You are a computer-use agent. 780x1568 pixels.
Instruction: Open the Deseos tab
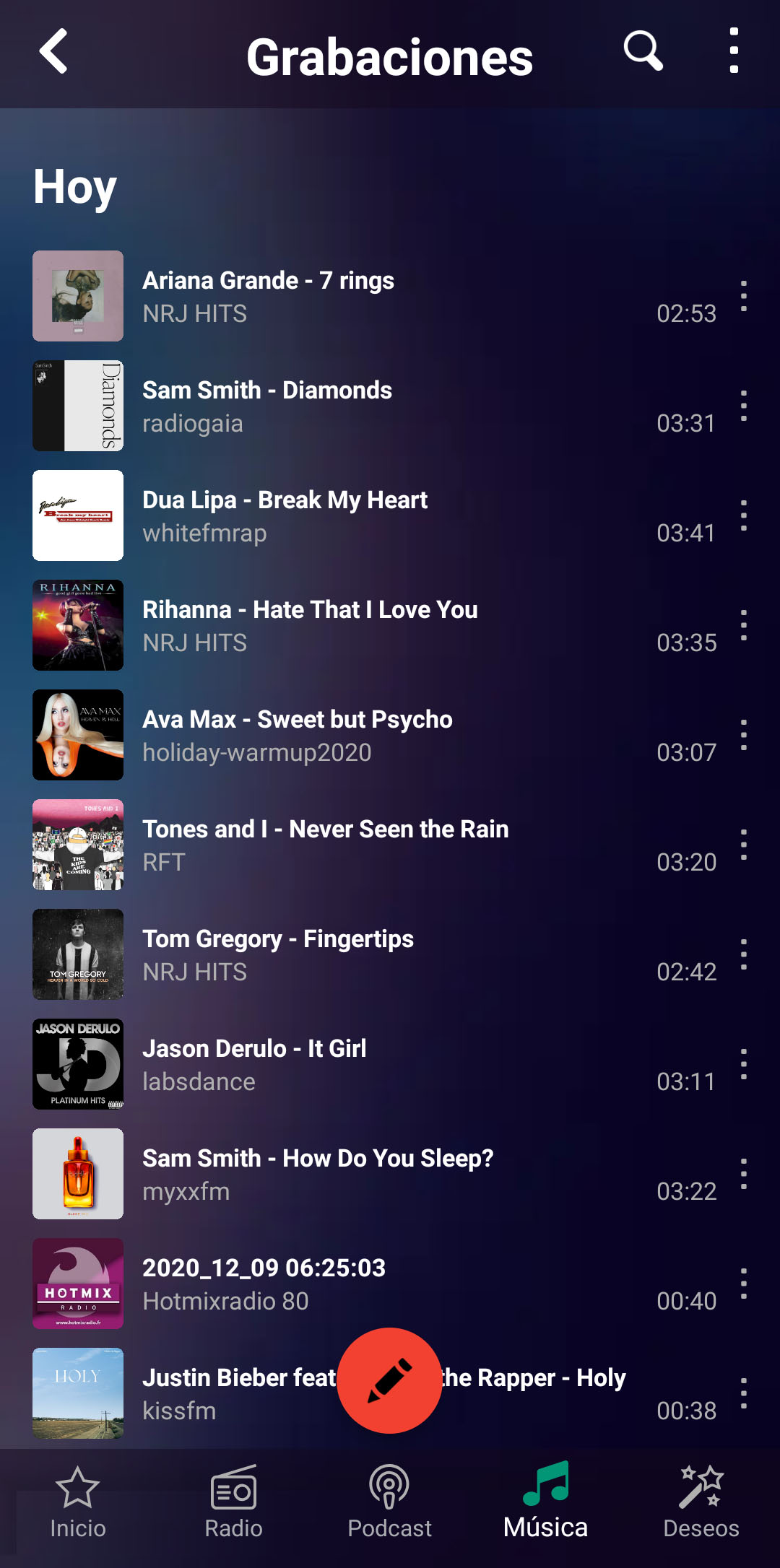coord(701,1503)
